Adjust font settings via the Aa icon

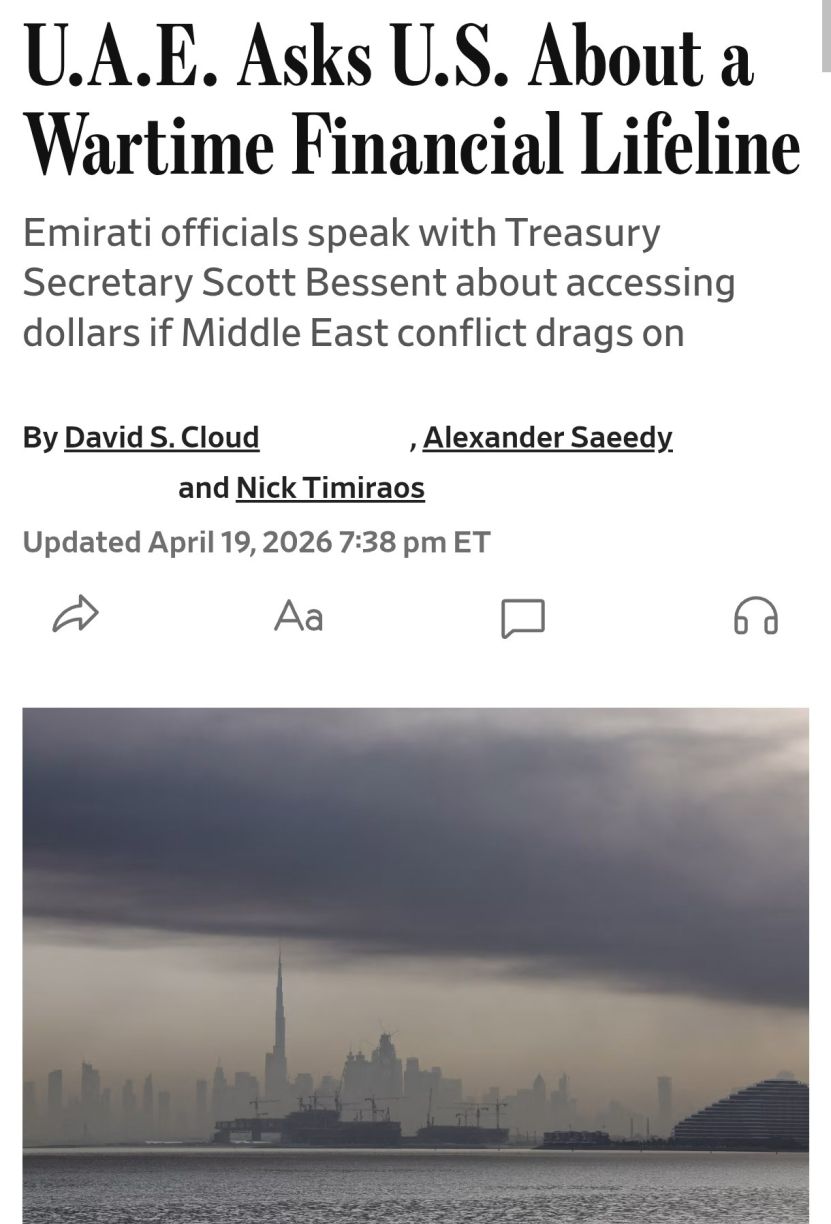pos(297,616)
